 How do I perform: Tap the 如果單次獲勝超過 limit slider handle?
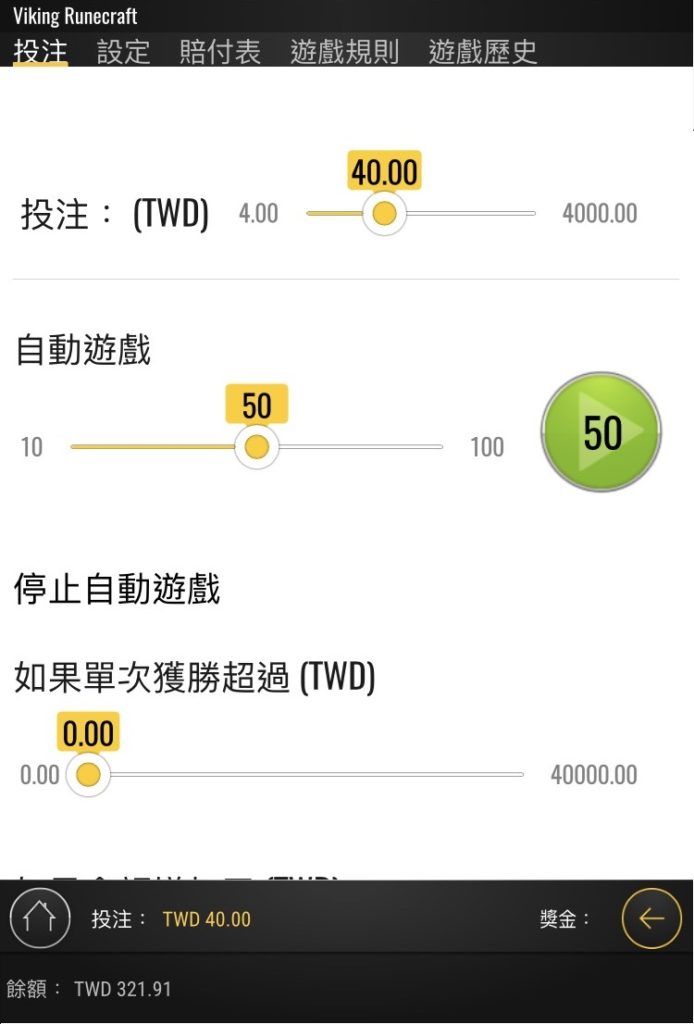pos(88,775)
